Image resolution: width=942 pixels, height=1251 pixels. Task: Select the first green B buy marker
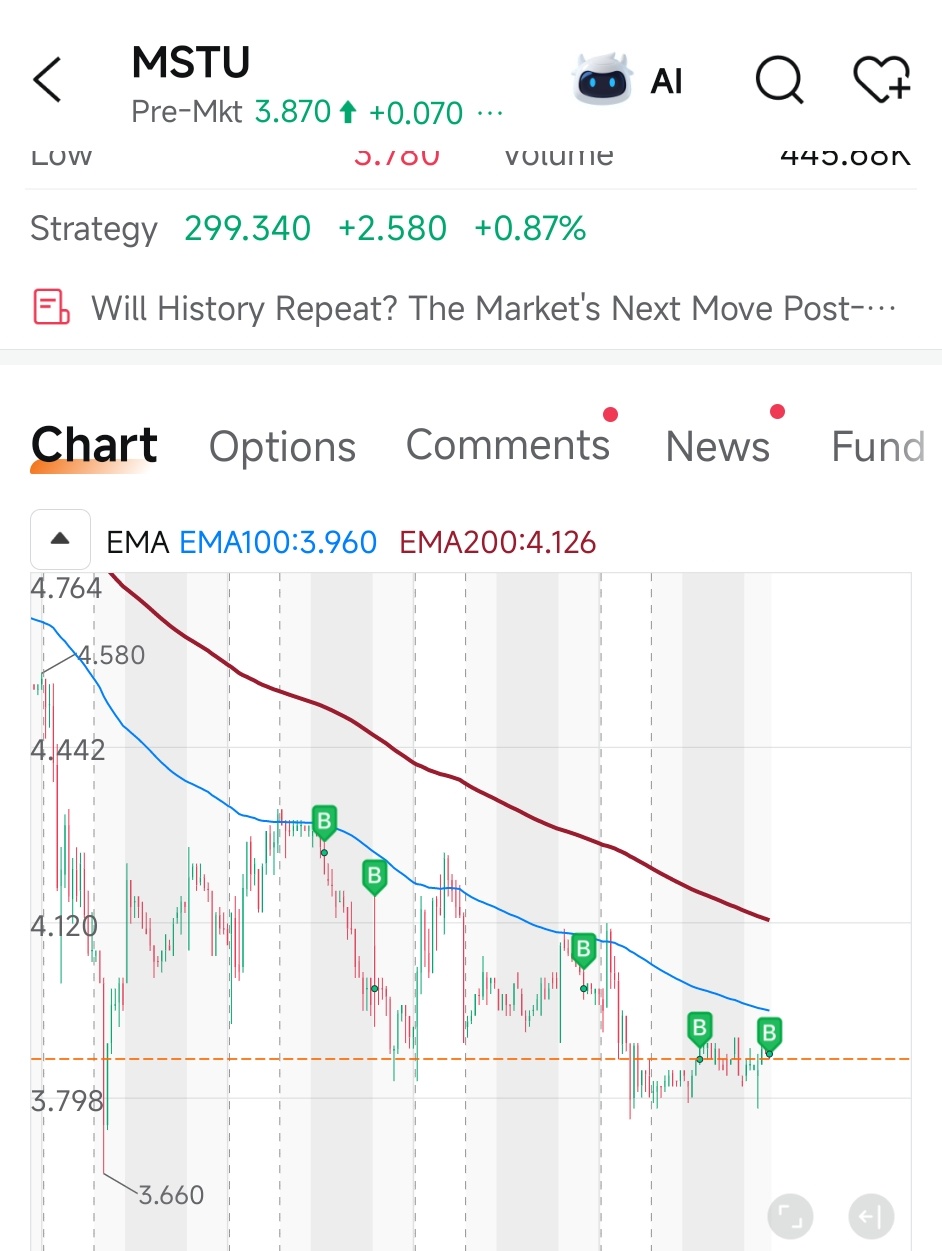[323, 821]
